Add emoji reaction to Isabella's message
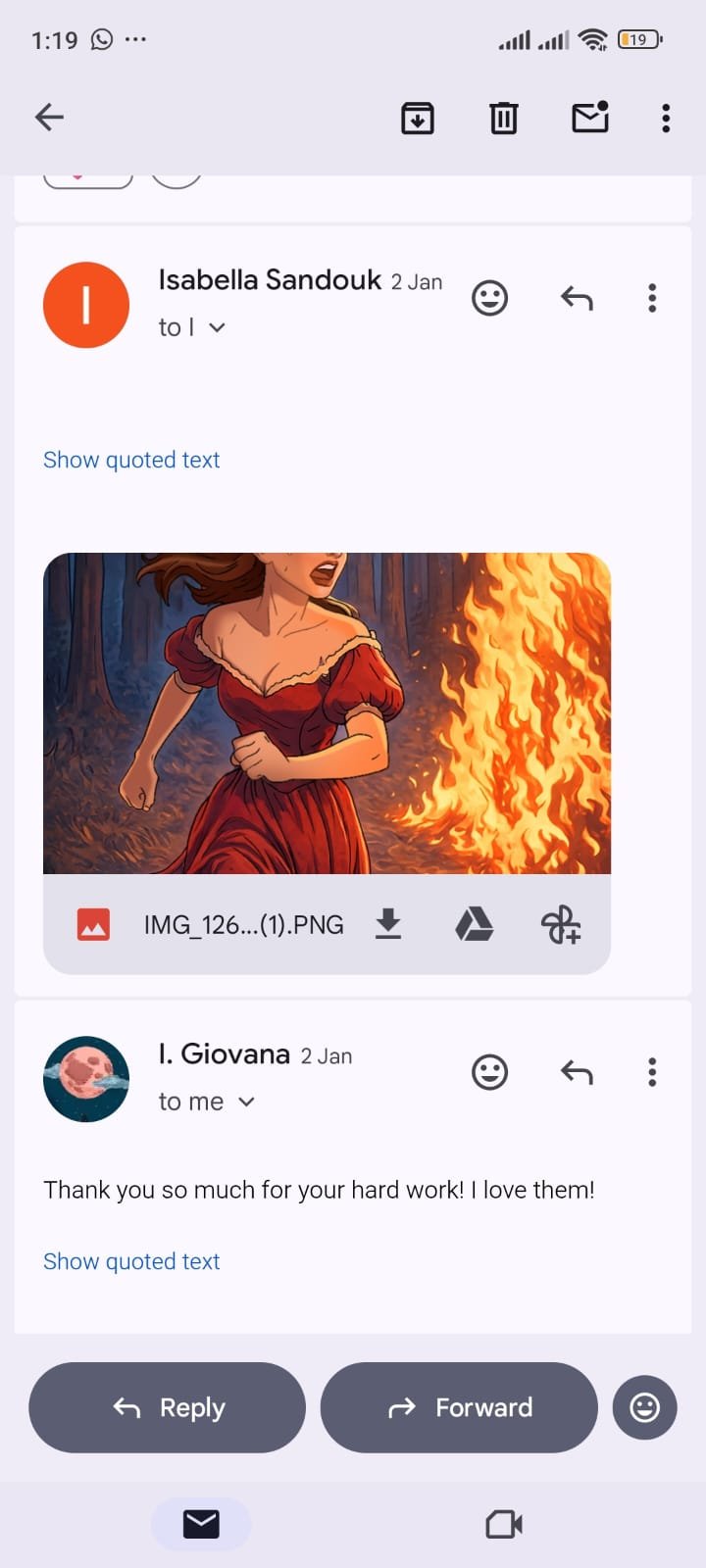 pyautogui.click(x=489, y=297)
